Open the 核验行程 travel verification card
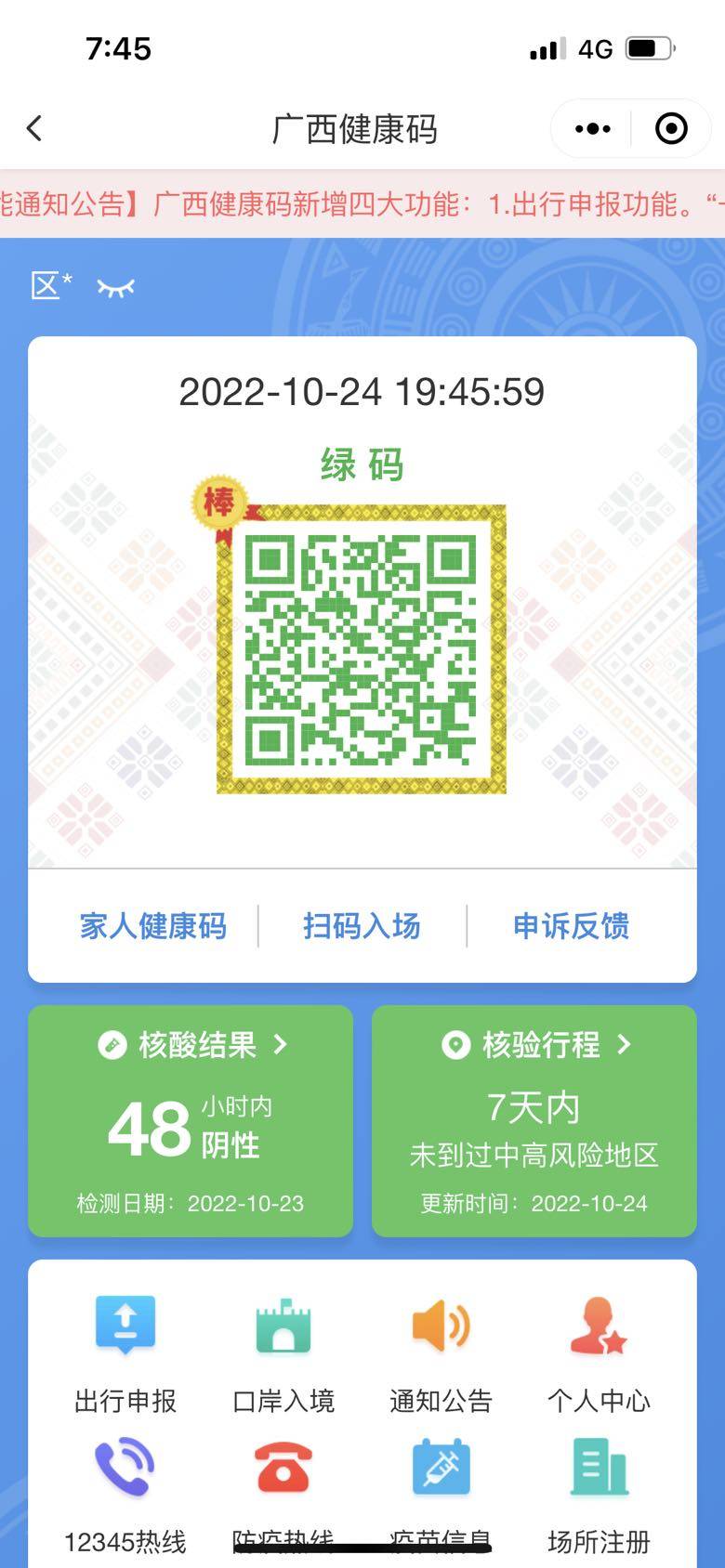 pyautogui.click(x=534, y=1119)
